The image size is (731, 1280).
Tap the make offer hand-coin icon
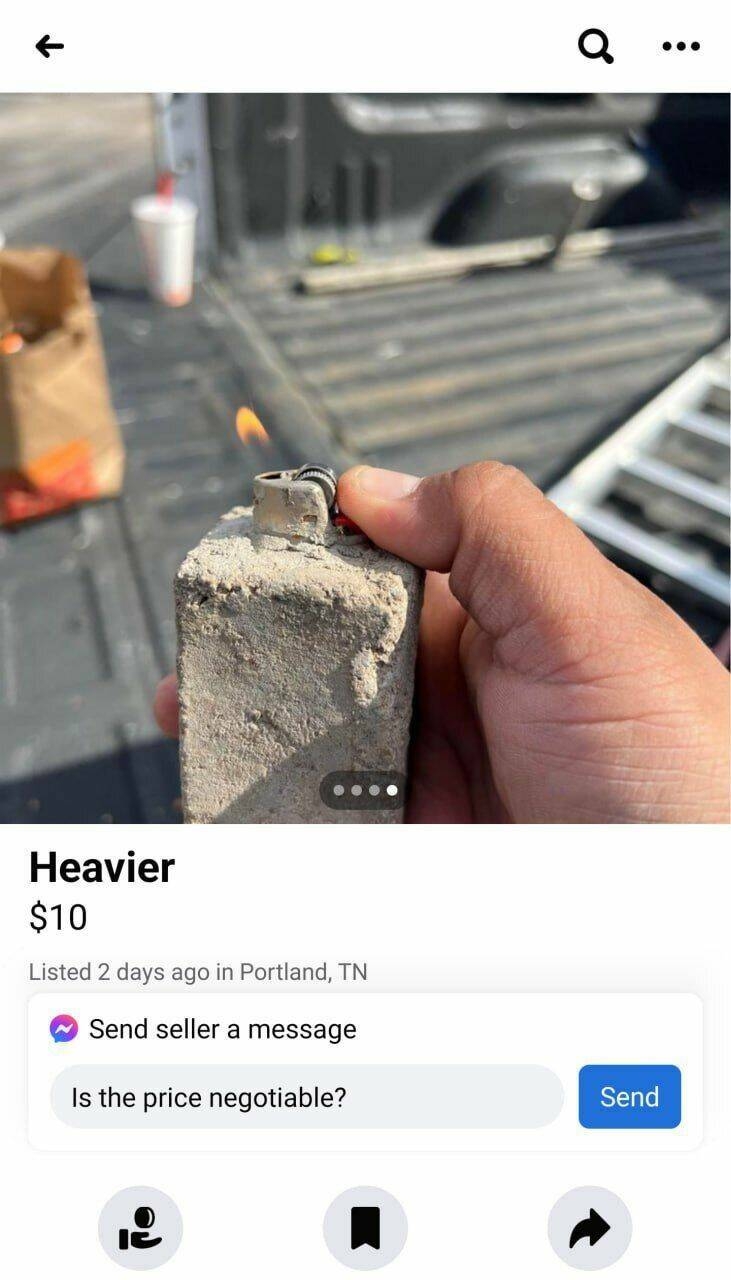tap(140, 1228)
